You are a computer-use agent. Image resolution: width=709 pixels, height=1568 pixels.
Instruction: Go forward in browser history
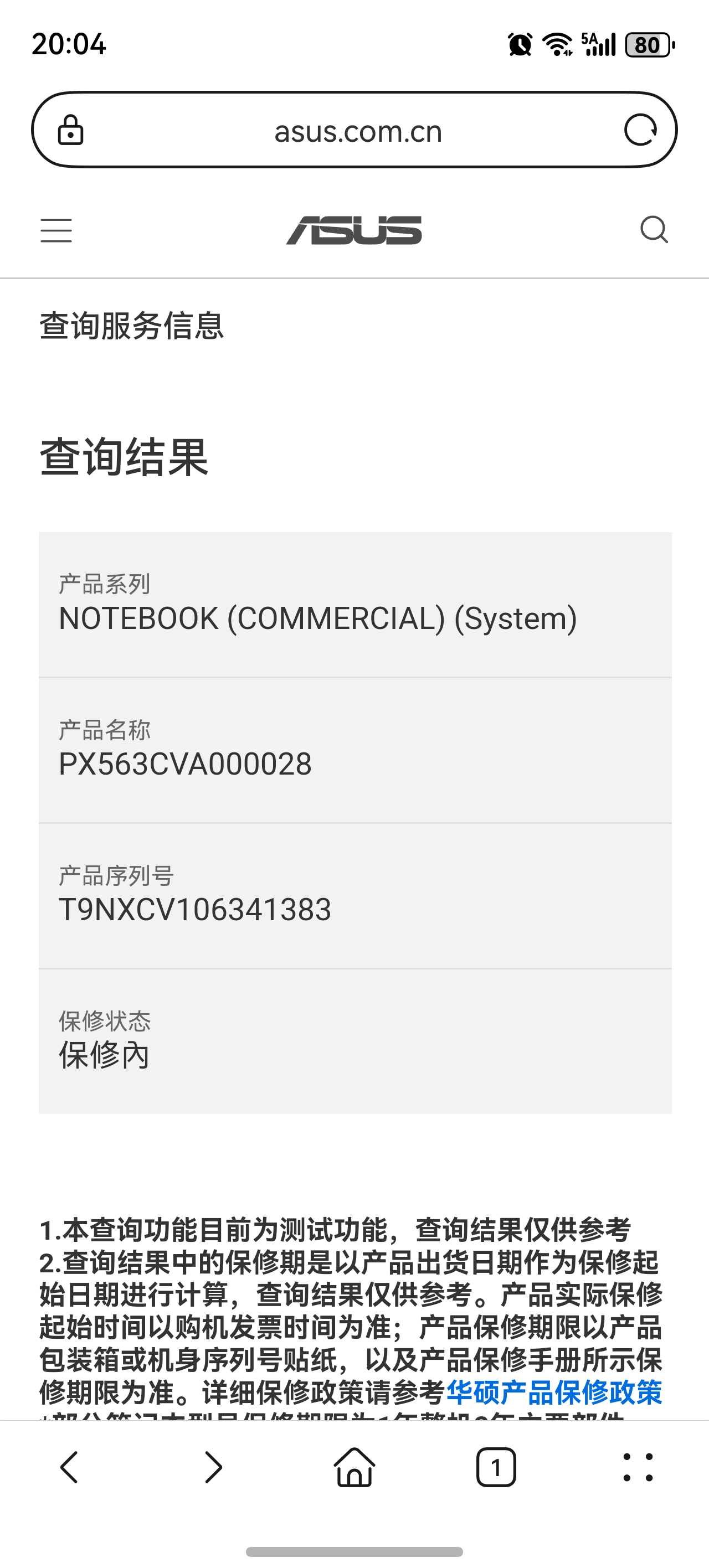213,1467
